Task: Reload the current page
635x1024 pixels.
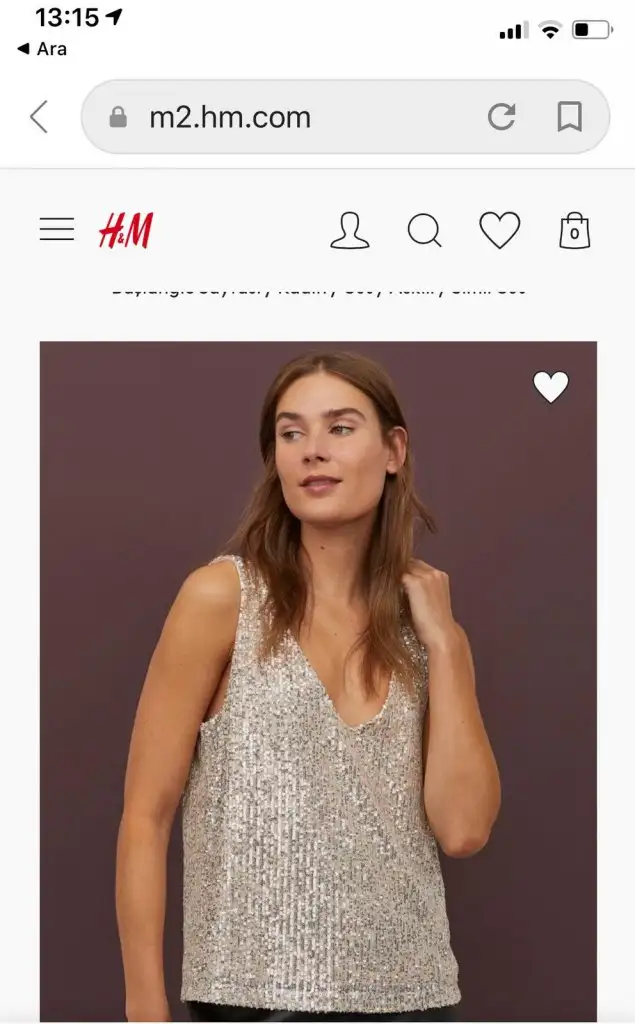Action: click(501, 117)
